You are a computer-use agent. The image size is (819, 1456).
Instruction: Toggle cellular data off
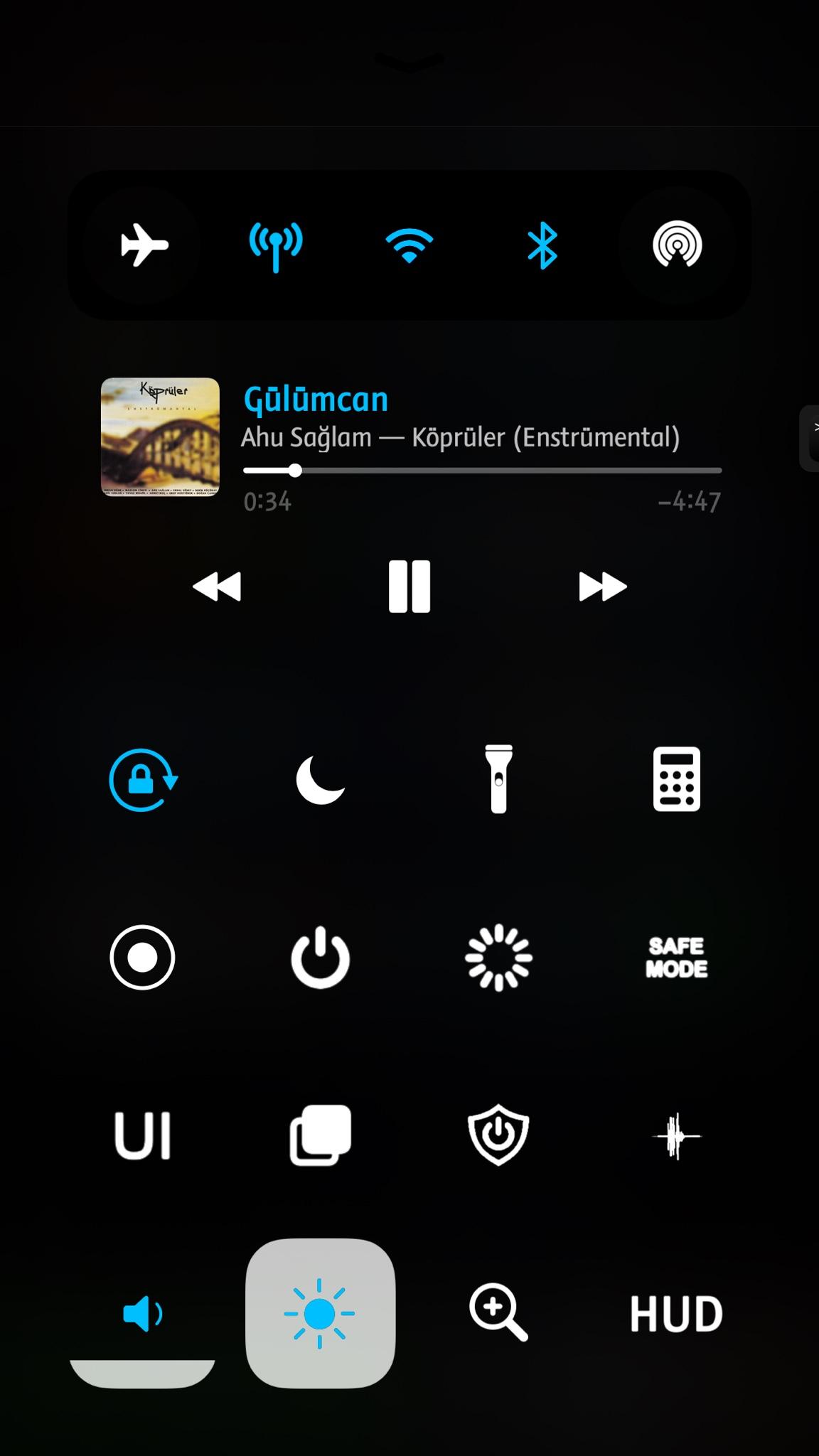pos(276,245)
